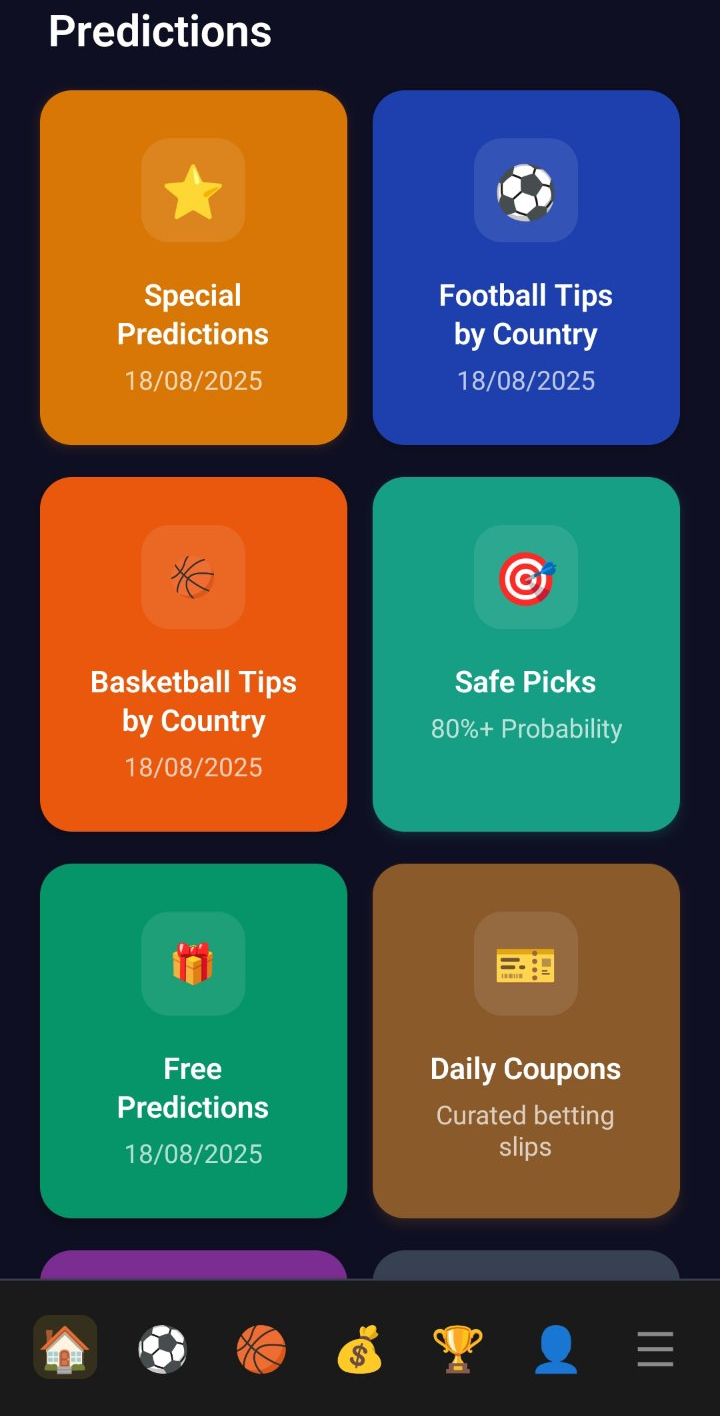Go to the home tab
The width and height of the screenshot is (720, 1416).
[65, 1348]
